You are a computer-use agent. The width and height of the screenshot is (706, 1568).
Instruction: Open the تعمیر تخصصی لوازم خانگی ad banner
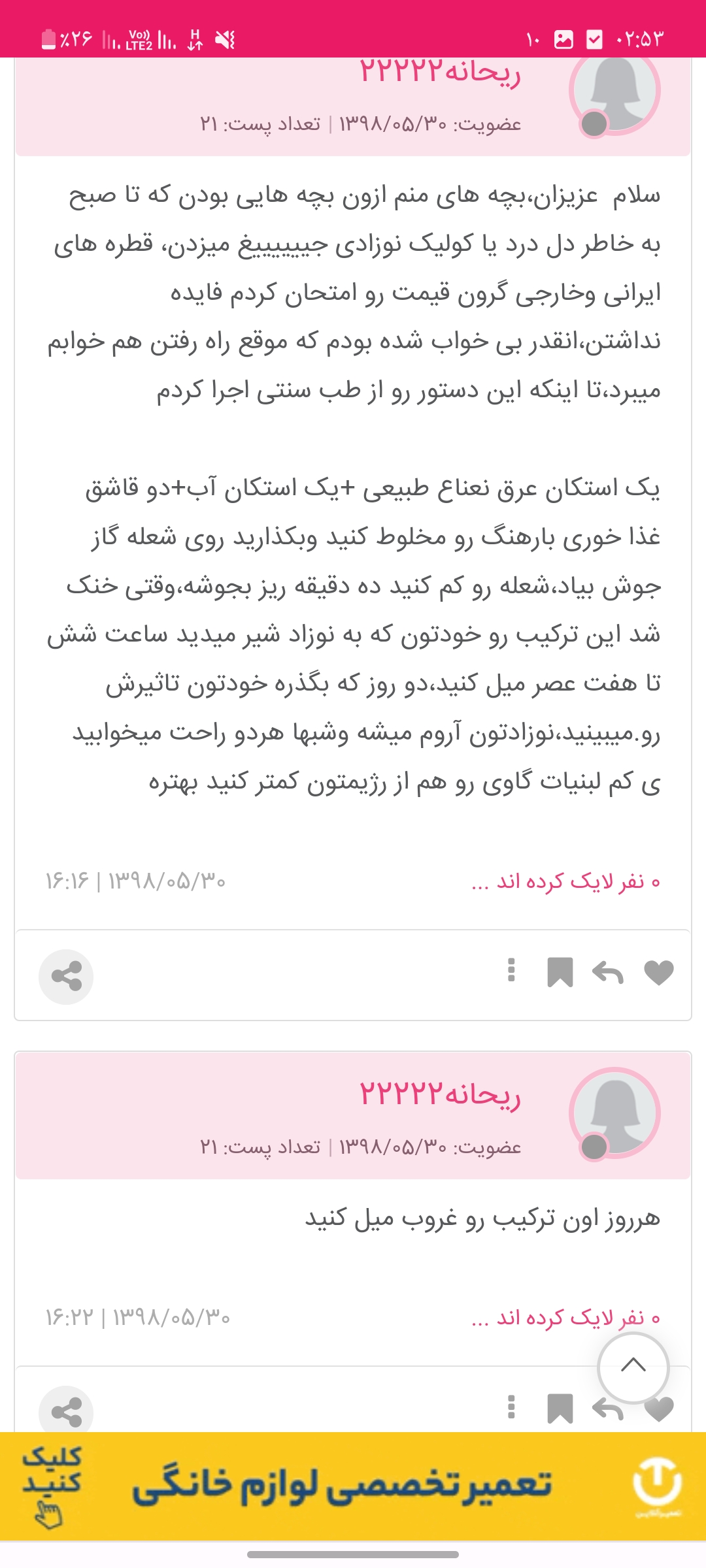(x=353, y=1486)
